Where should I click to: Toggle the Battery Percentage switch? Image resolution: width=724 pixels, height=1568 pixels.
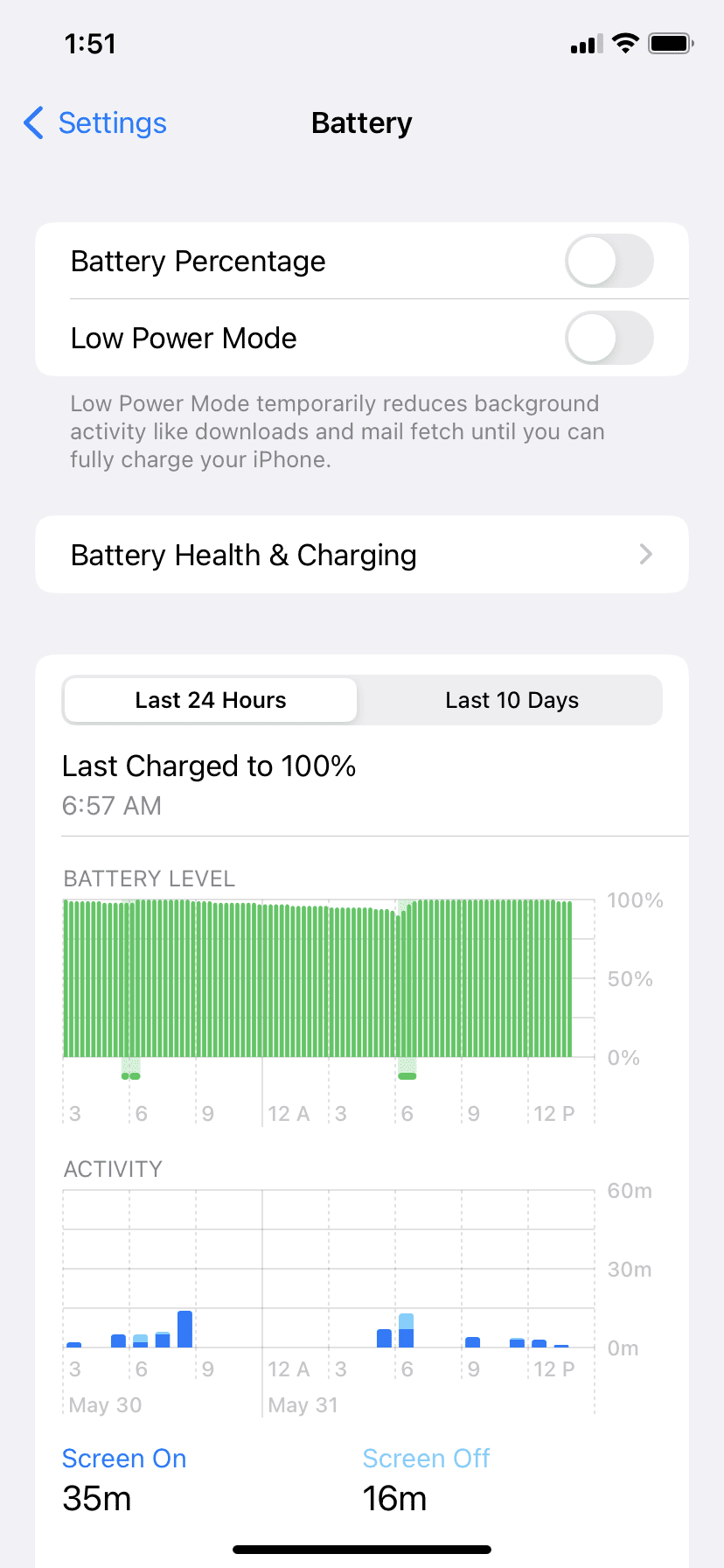(609, 261)
